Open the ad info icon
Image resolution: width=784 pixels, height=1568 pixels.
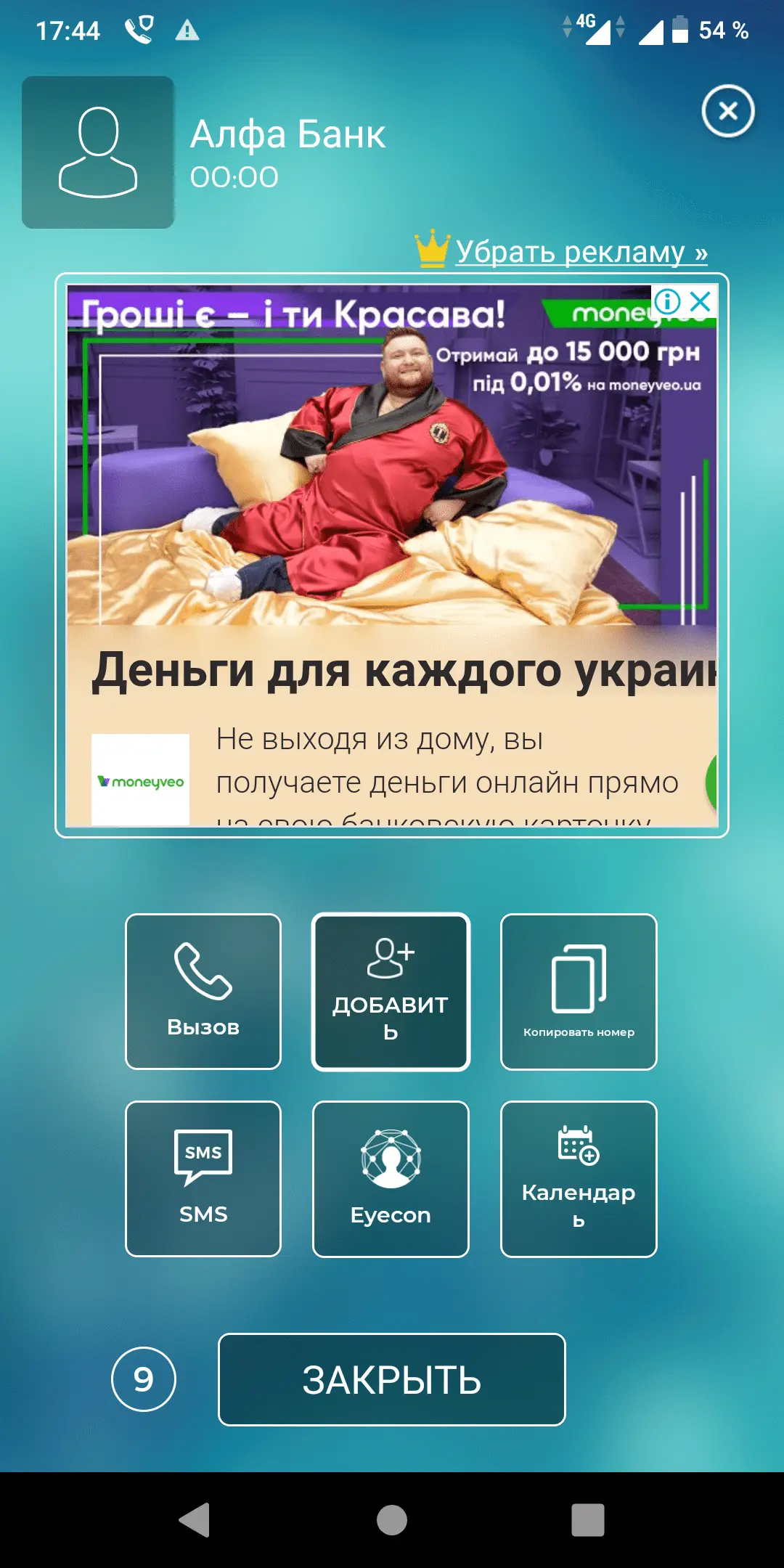click(x=667, y=301)
